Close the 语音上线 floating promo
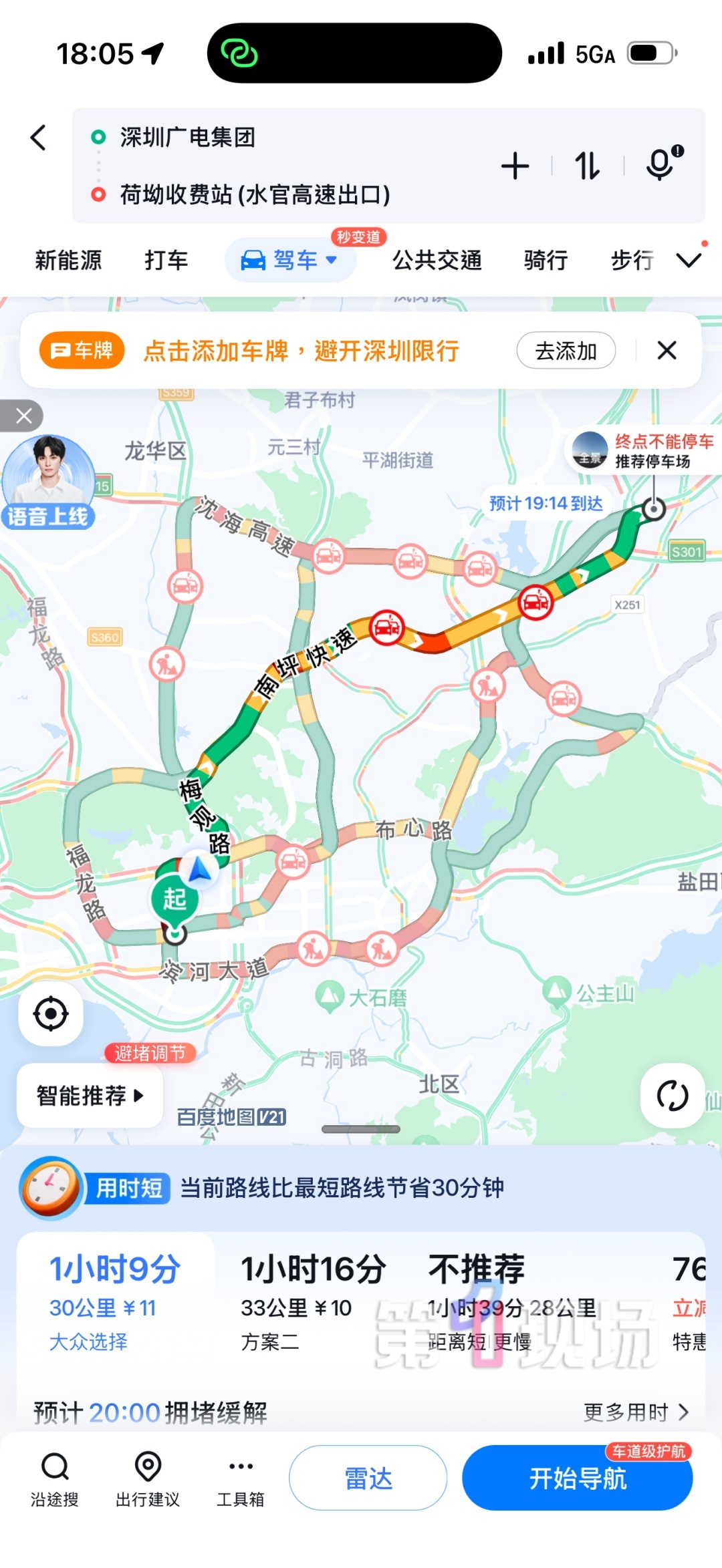This screenshot has width=722, height=1568. [x=23, y=416]
